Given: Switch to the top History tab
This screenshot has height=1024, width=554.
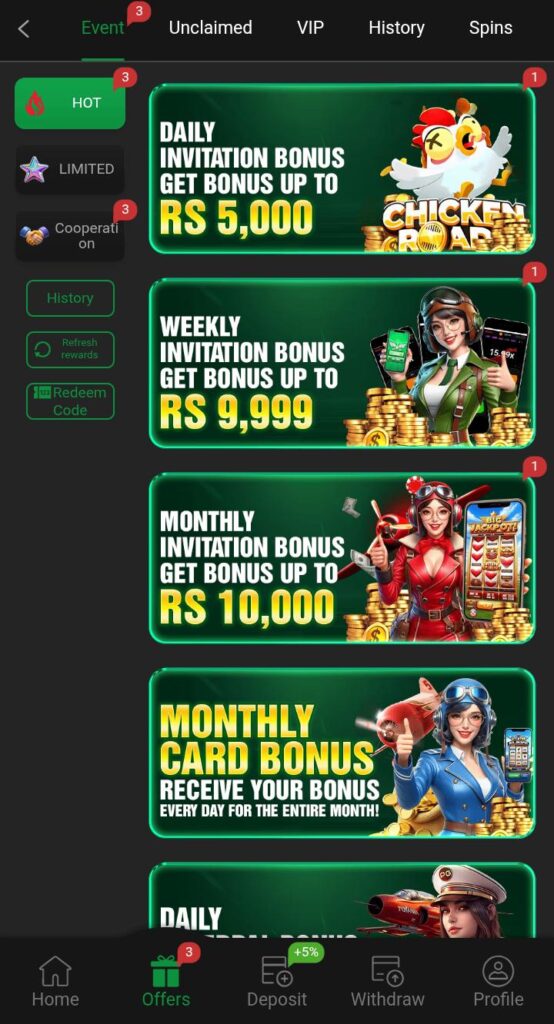Looking at the screenshot, I should 397,27.
